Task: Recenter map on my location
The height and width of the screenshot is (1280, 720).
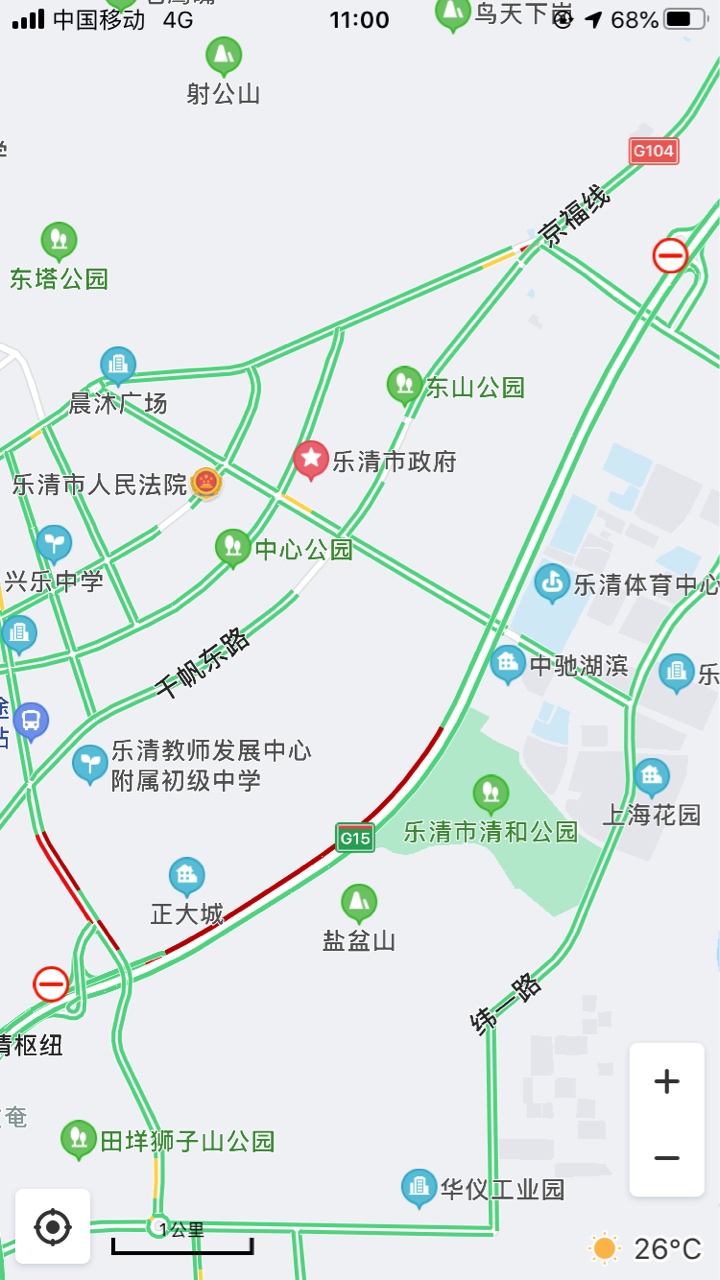Action: coord(52,1226)
